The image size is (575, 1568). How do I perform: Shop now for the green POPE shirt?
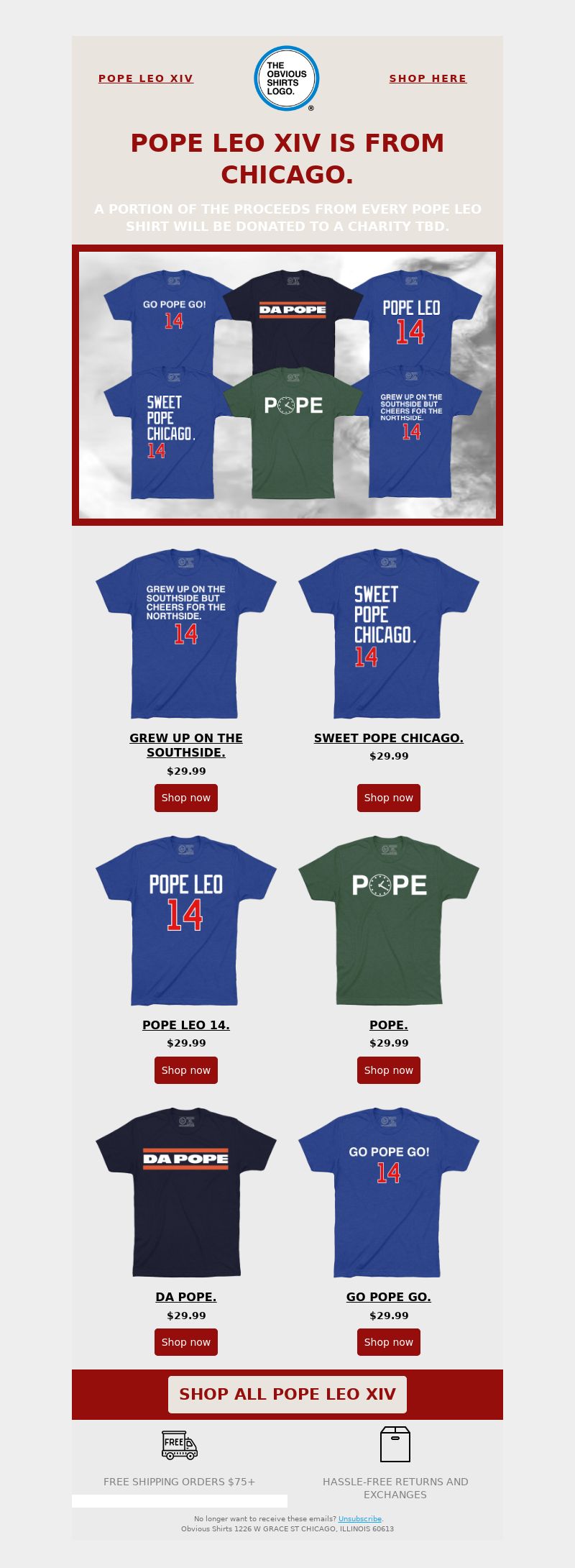click(x=389, y=1070)
